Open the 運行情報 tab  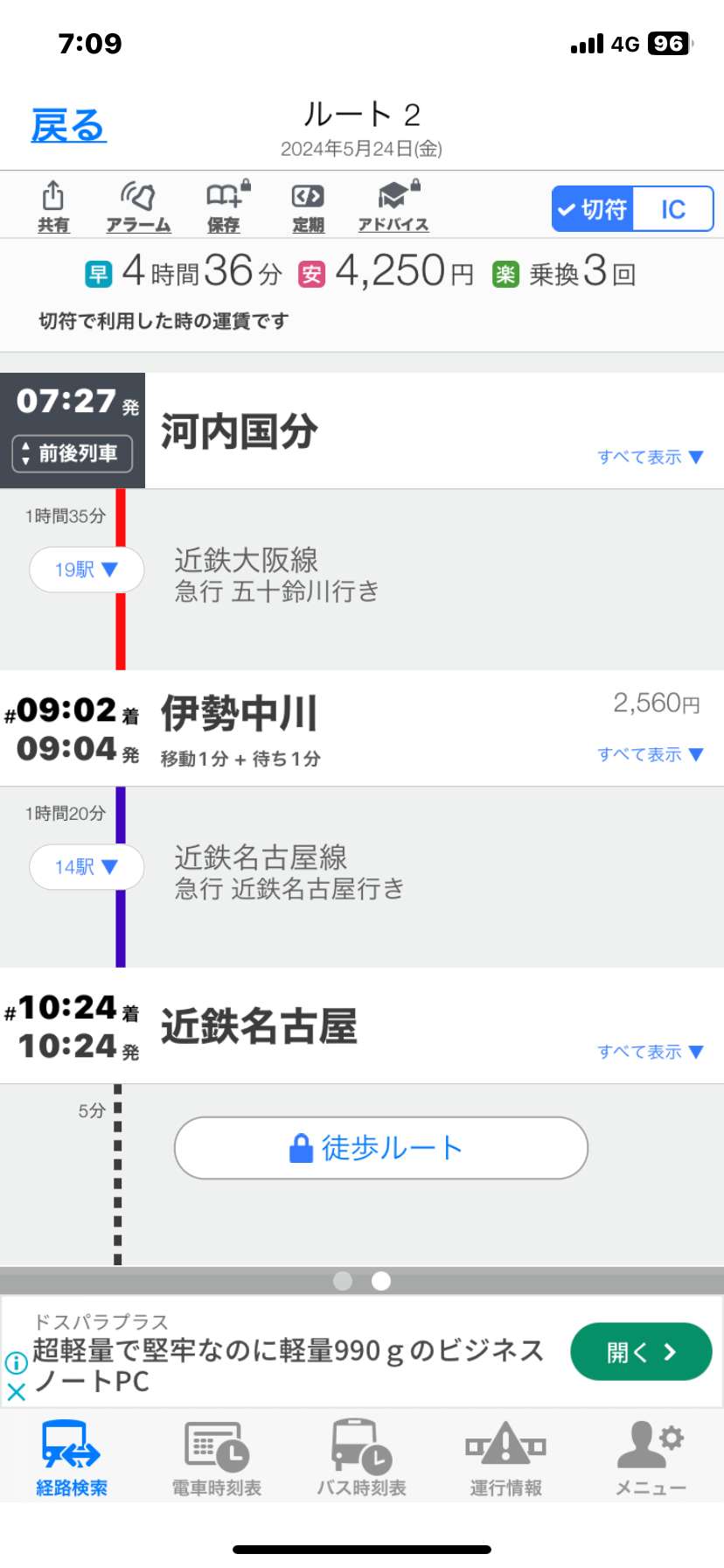coord(506,1457)
